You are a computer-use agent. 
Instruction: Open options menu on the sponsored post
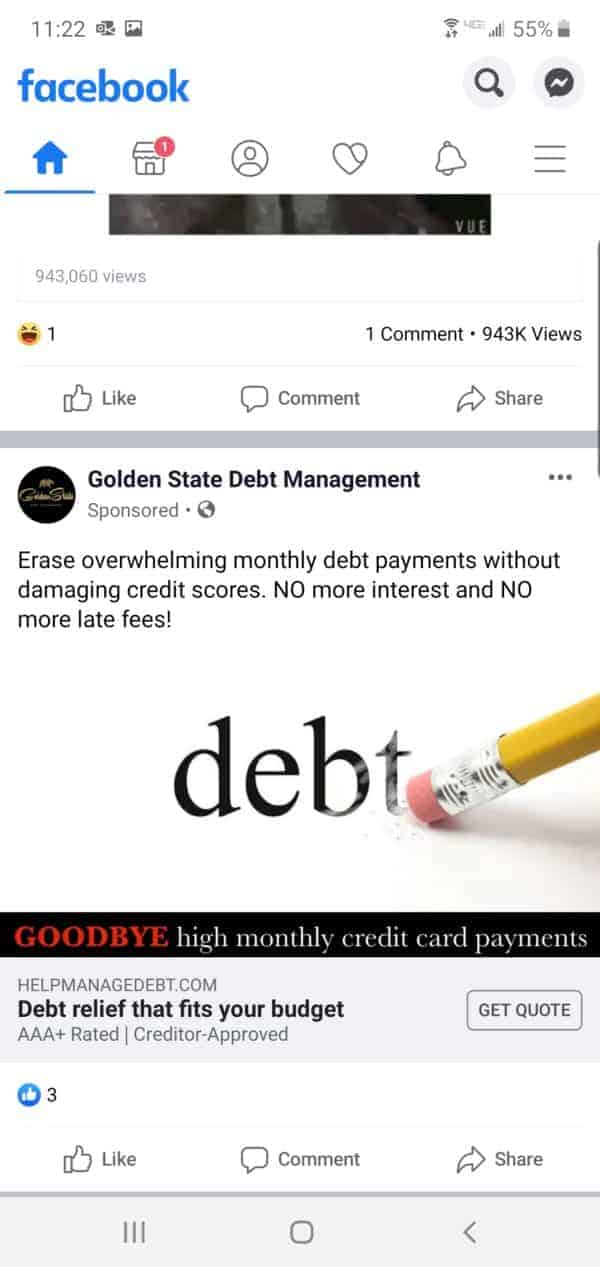561,478
